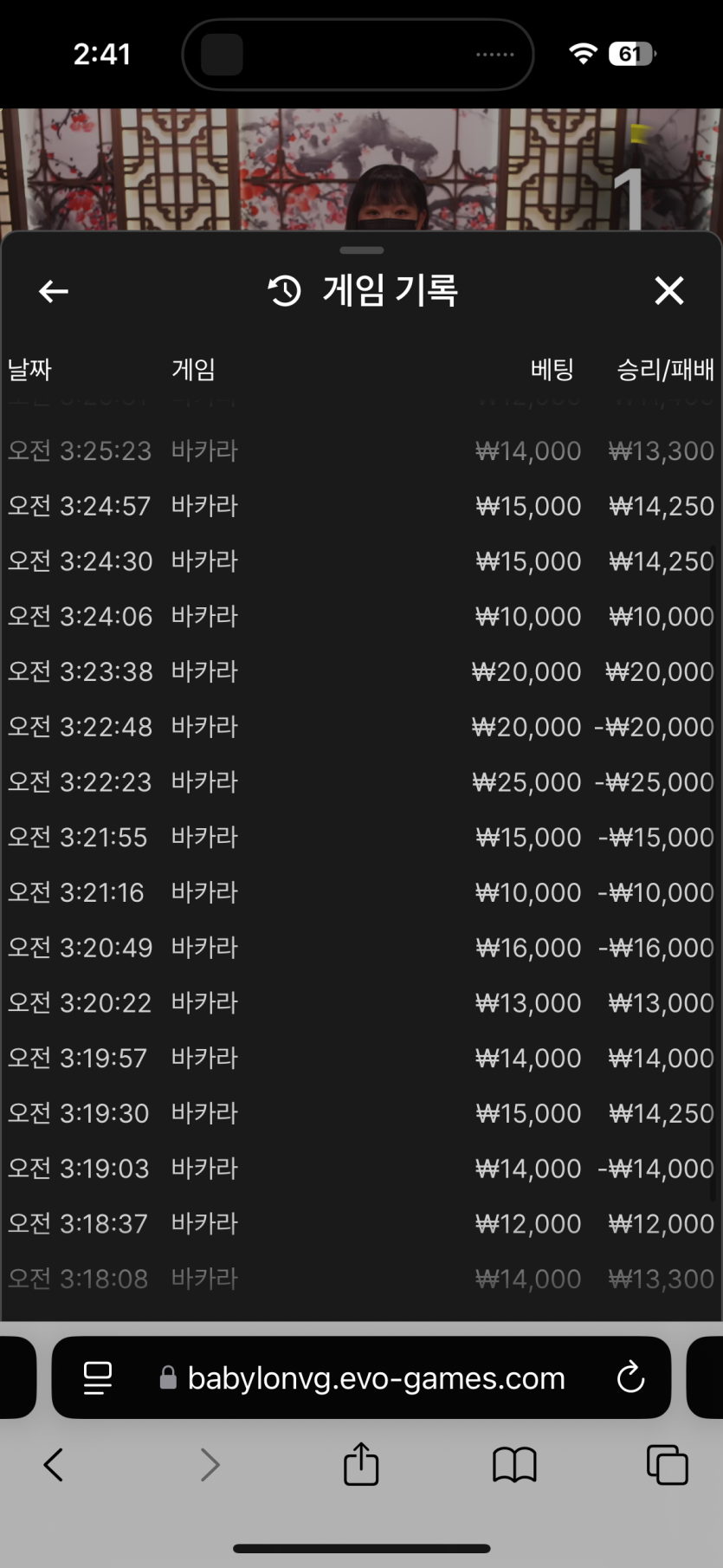Navigate back in Safari
This screenshot has height=1568, width=723.
54,1465
